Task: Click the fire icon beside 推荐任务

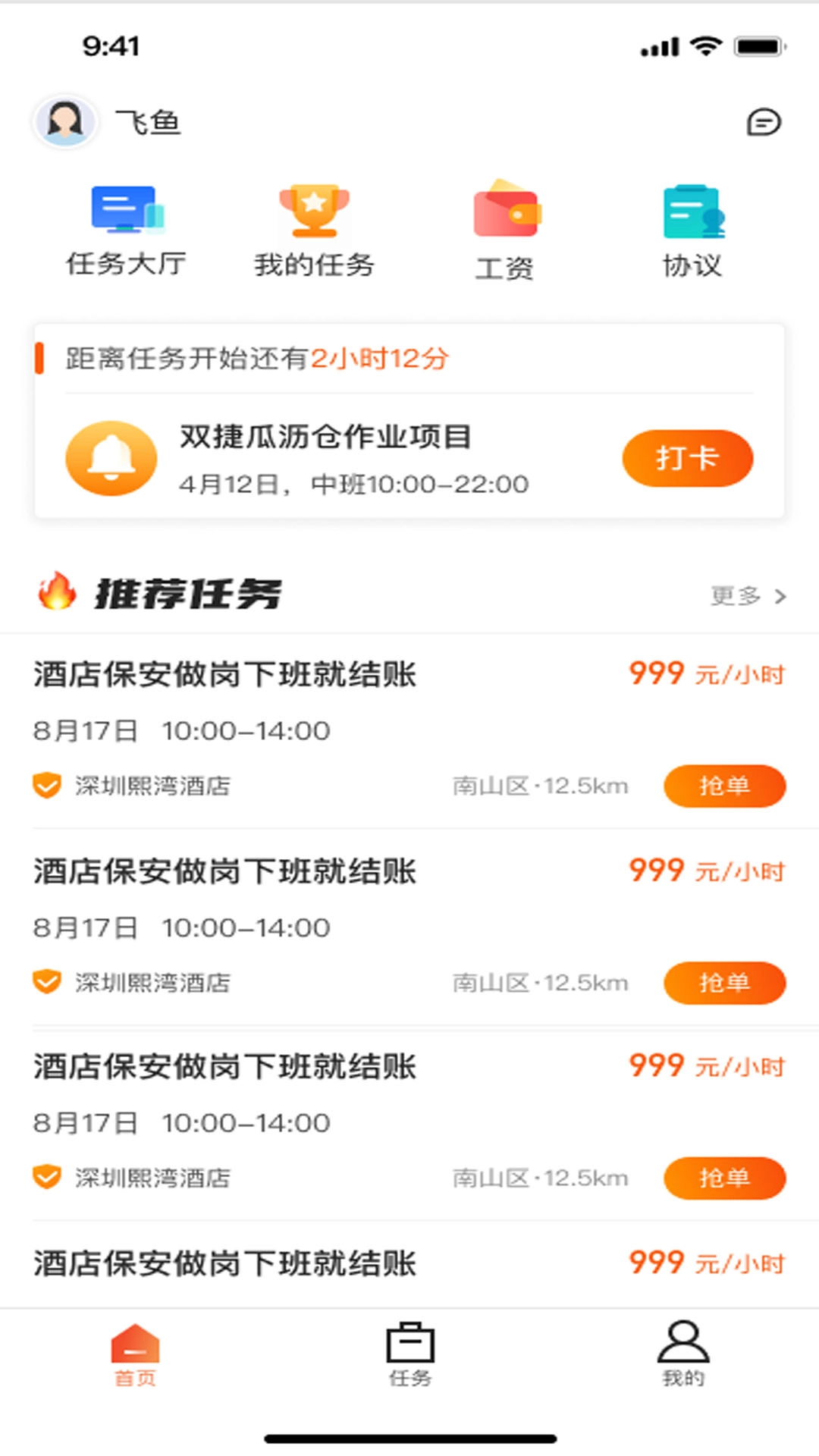Action: tap(57, 595)
